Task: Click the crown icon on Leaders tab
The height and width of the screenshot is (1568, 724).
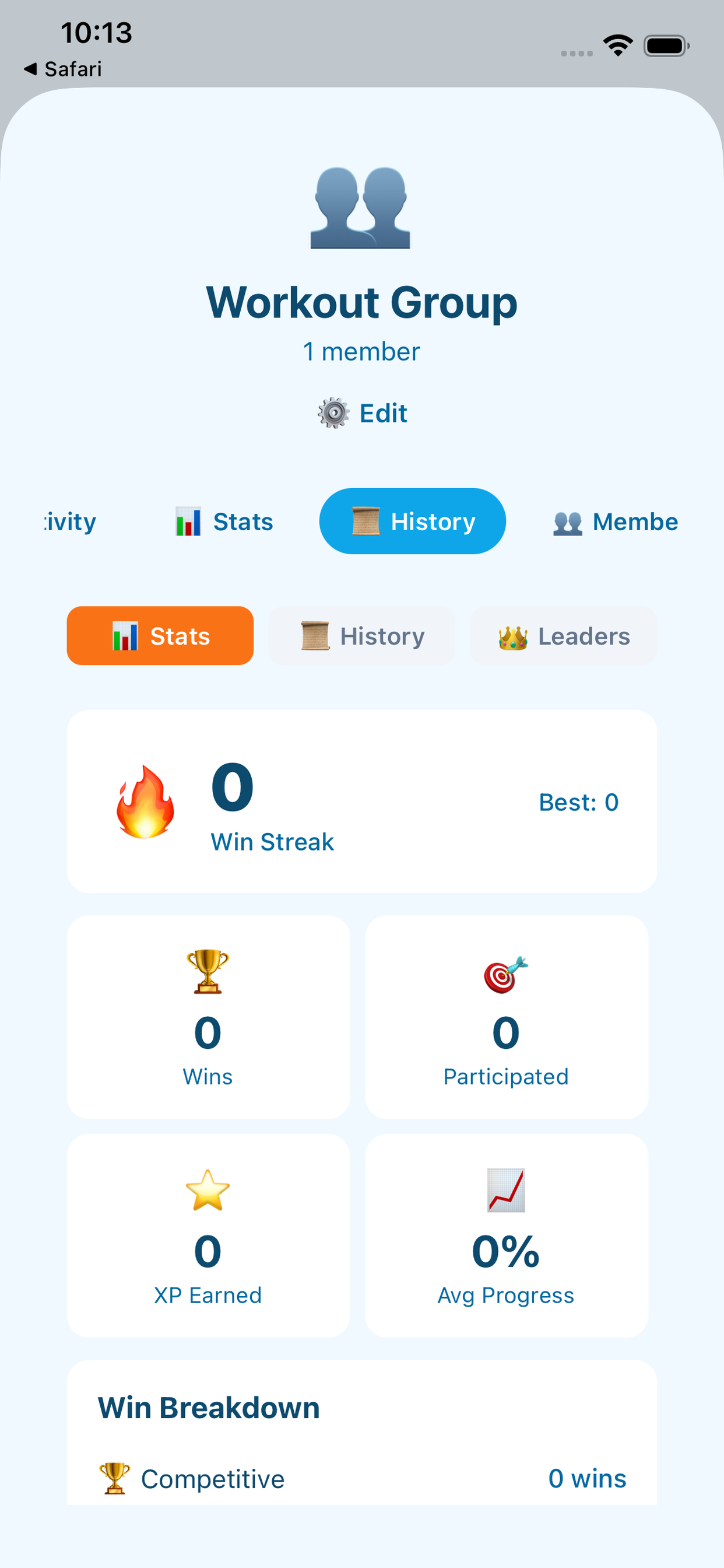Action: pos(512,635)
